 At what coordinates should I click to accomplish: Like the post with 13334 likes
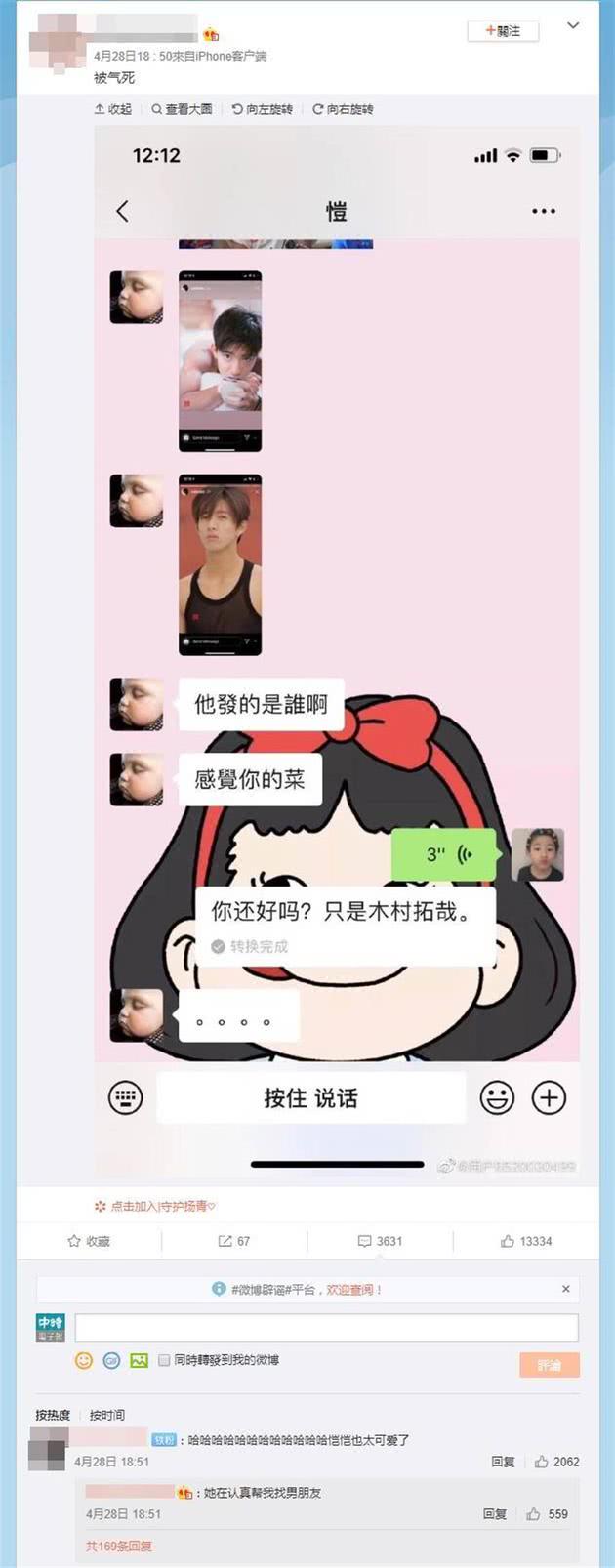tap(526, 1241)
